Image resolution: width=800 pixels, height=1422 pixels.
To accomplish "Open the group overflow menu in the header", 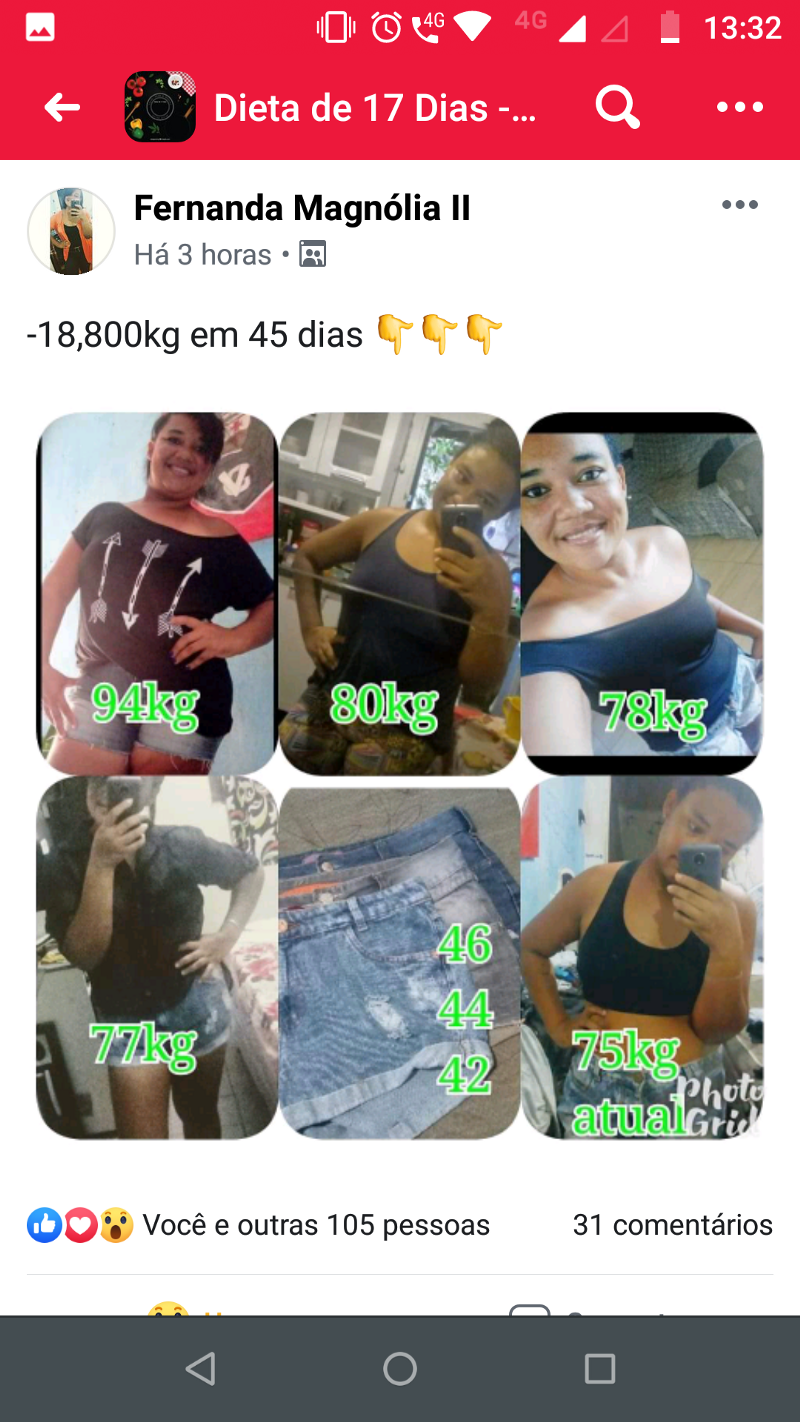I will pos(740,107).
